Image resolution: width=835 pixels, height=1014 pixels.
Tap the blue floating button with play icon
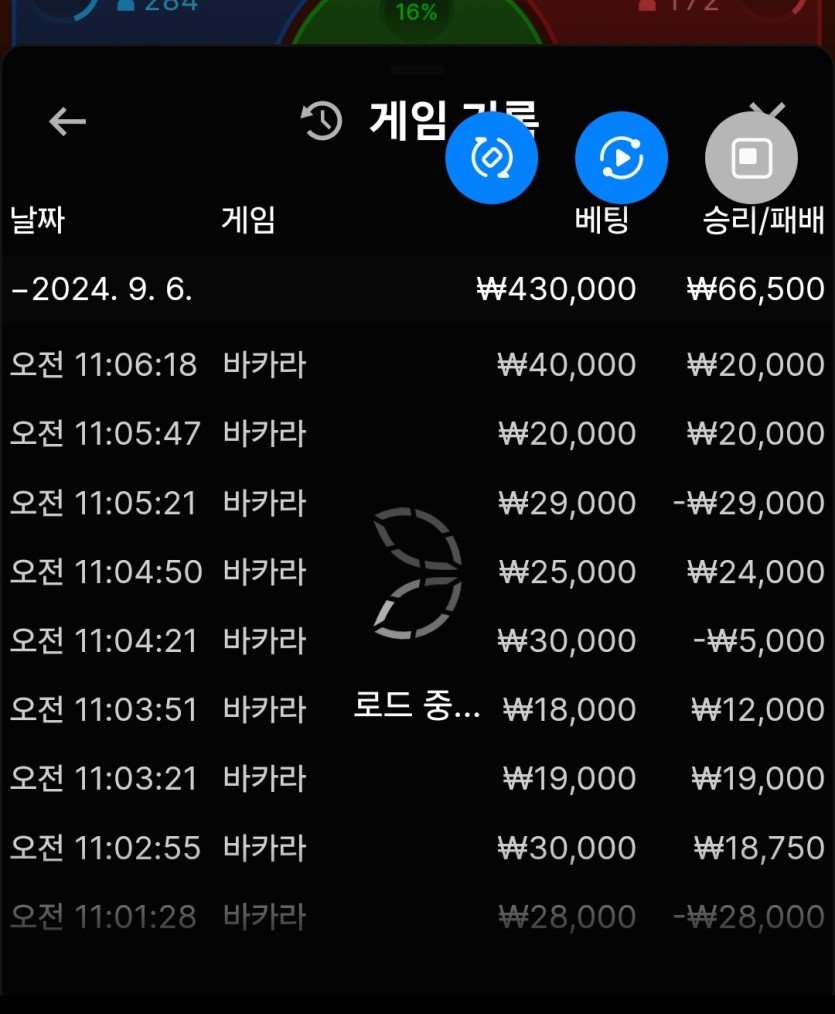click(x=621, y=158)
